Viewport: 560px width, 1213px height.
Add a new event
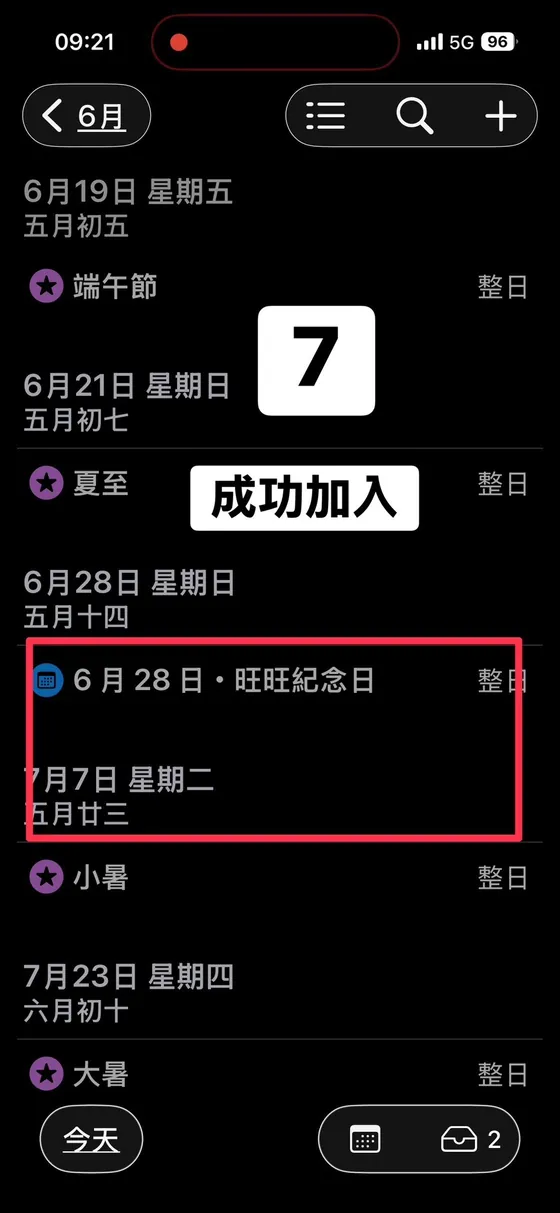(x=501, y=116)
